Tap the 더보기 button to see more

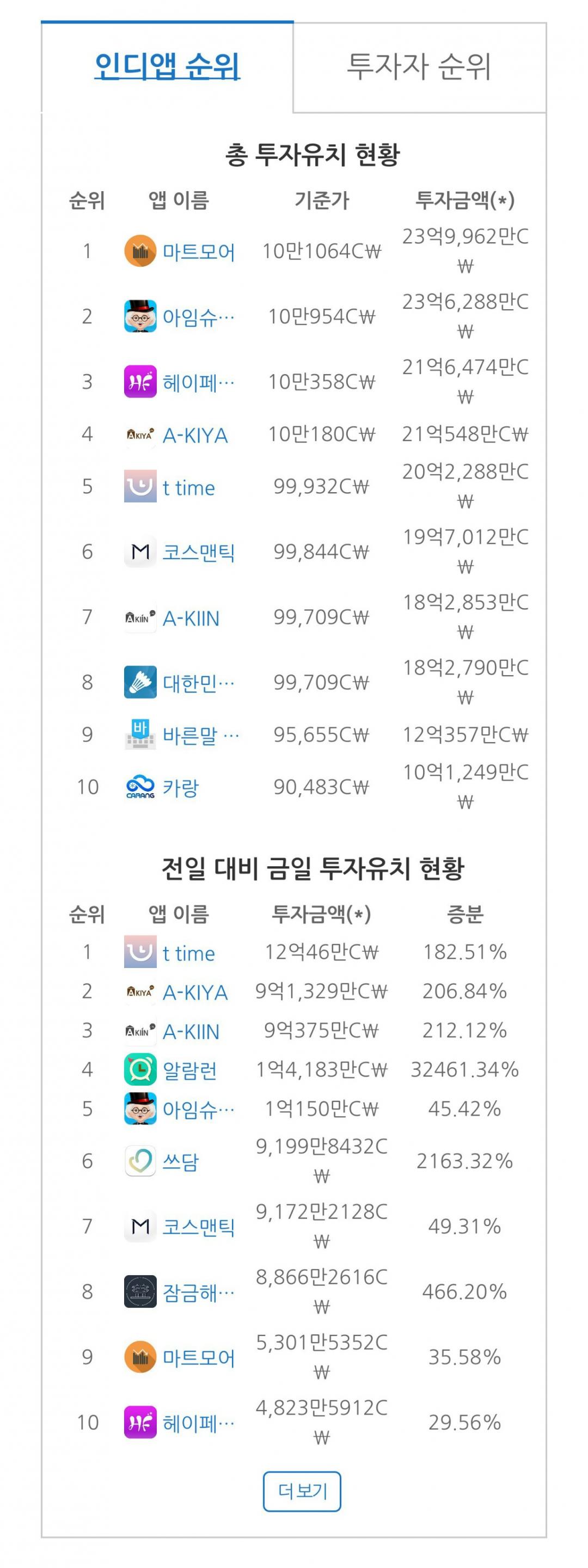(302, 1491)
